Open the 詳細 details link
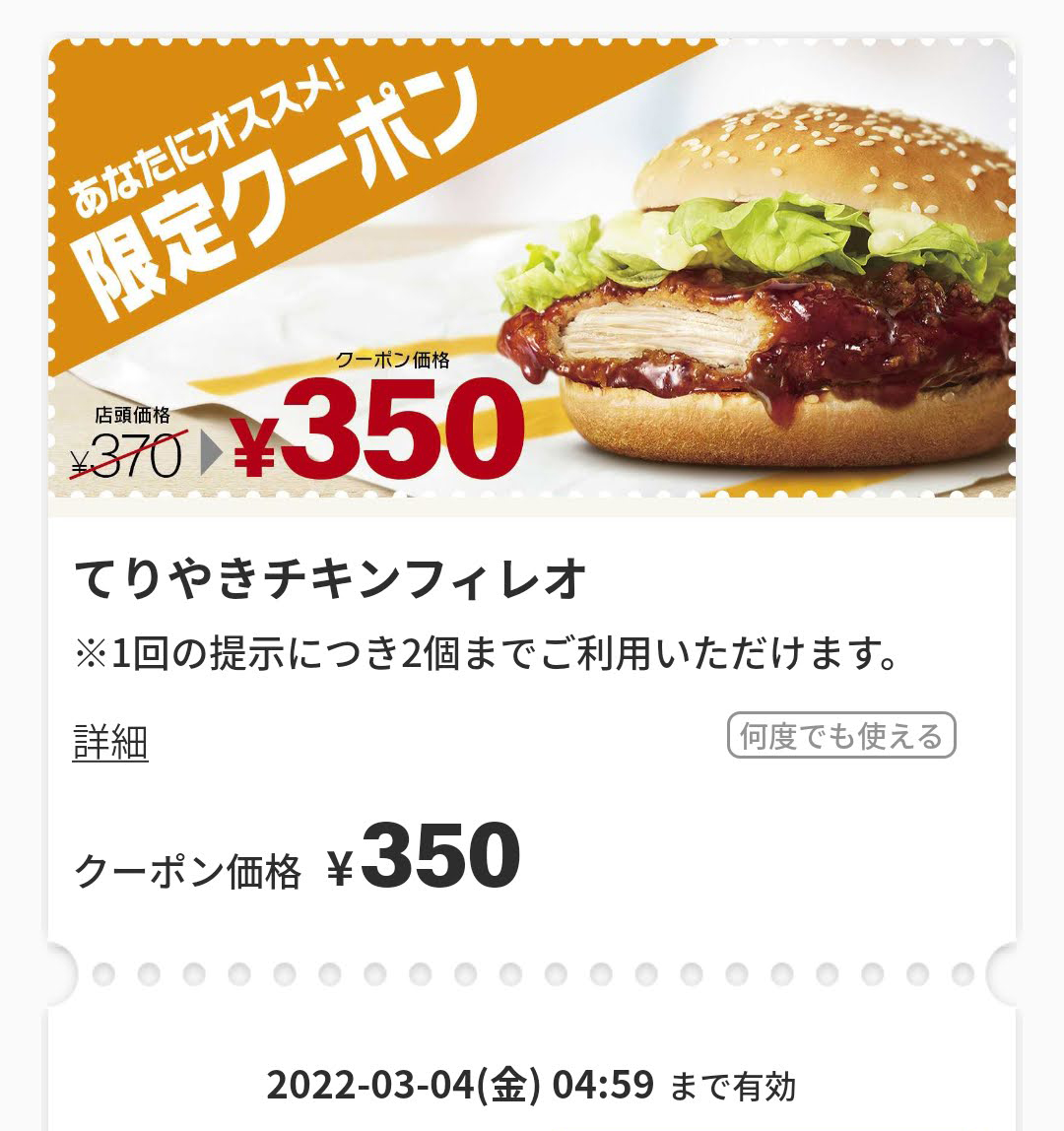Image resolution: width=1064 pixels, height=1131 pixels. click(110, 742)
